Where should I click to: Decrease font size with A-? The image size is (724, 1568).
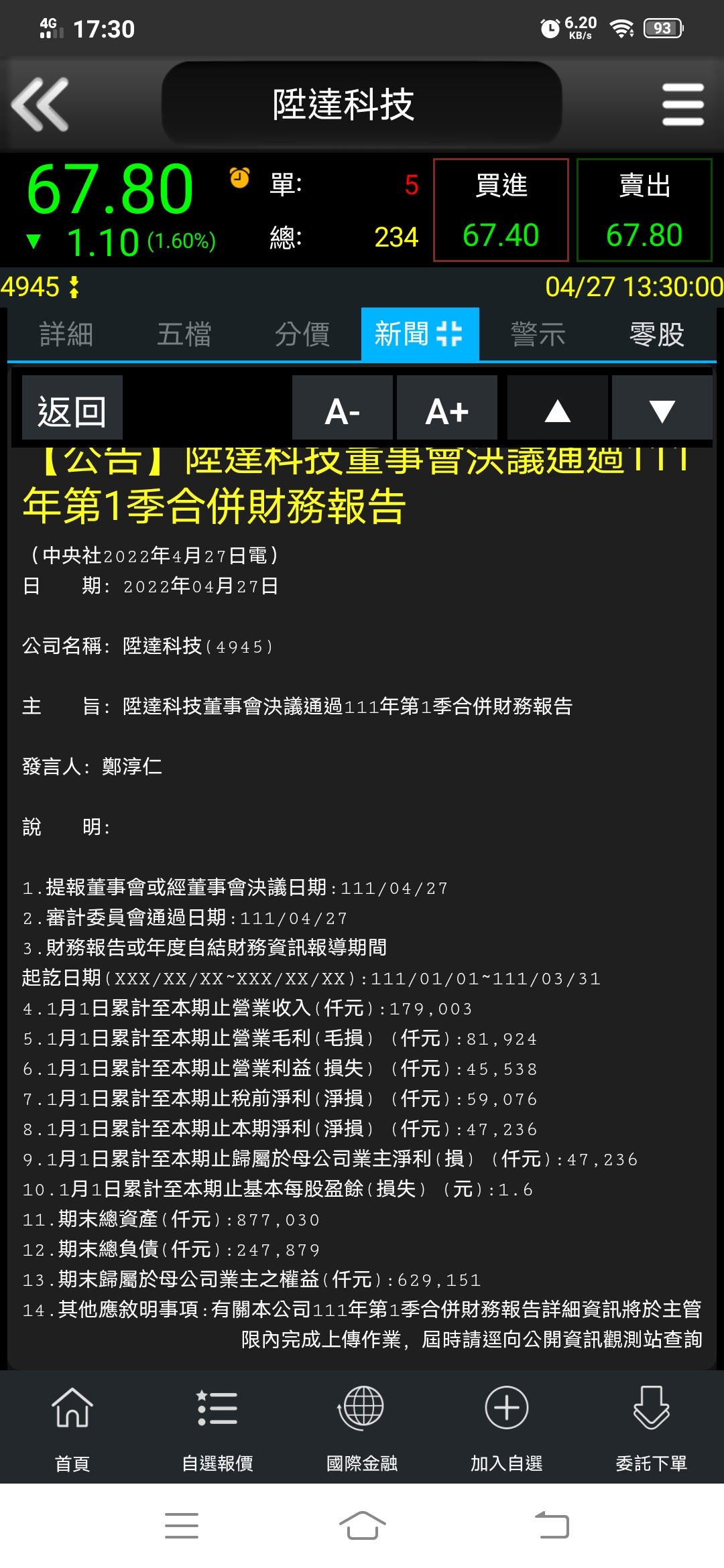coord(342,410)
